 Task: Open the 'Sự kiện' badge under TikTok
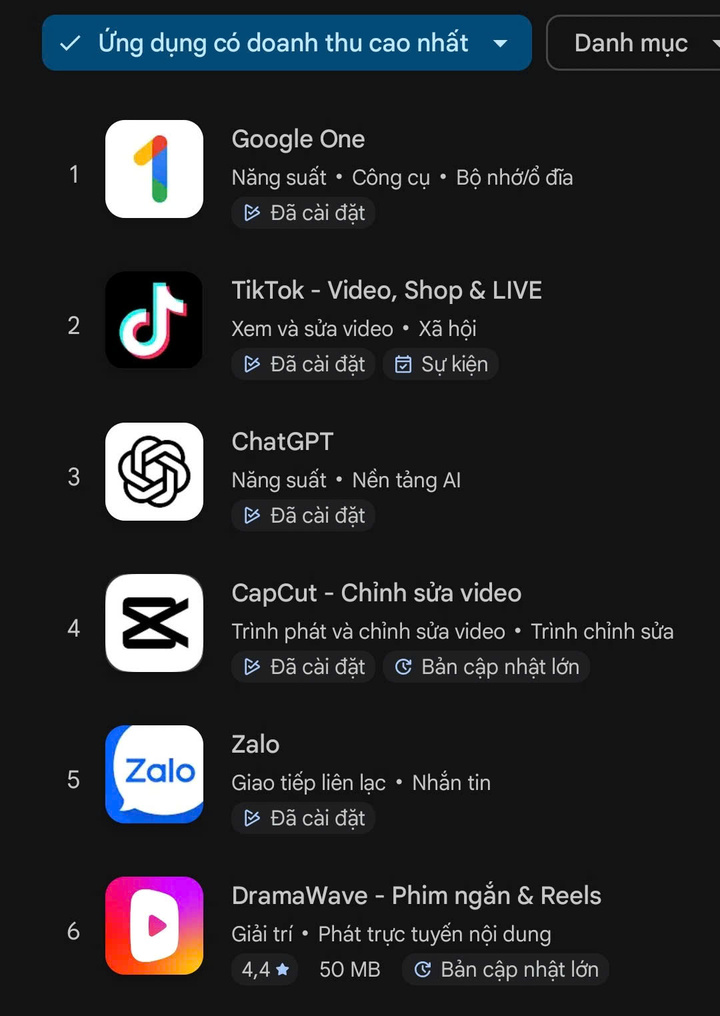point(440,364)
